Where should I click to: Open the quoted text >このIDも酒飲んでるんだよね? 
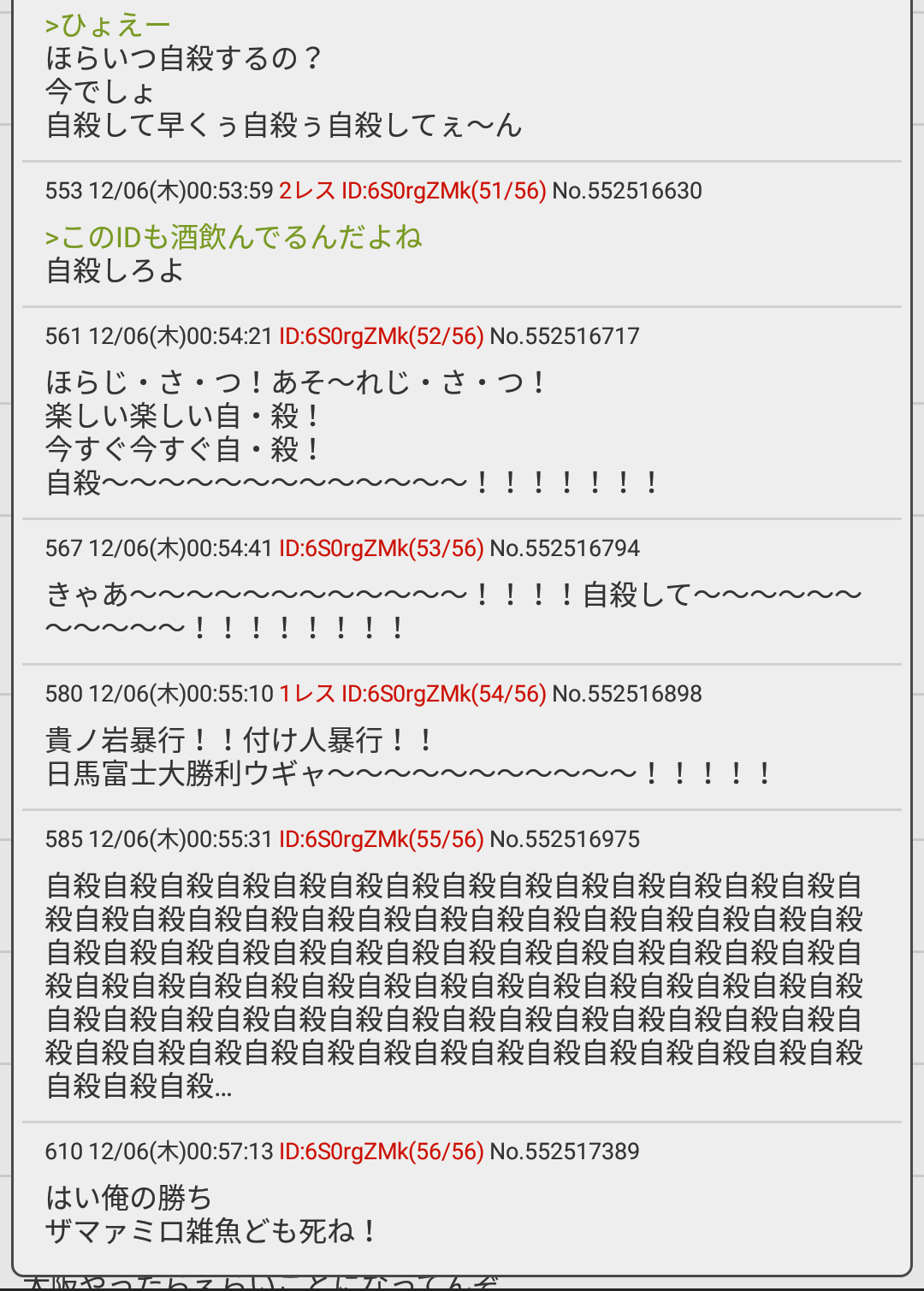[x=233, y=237]
